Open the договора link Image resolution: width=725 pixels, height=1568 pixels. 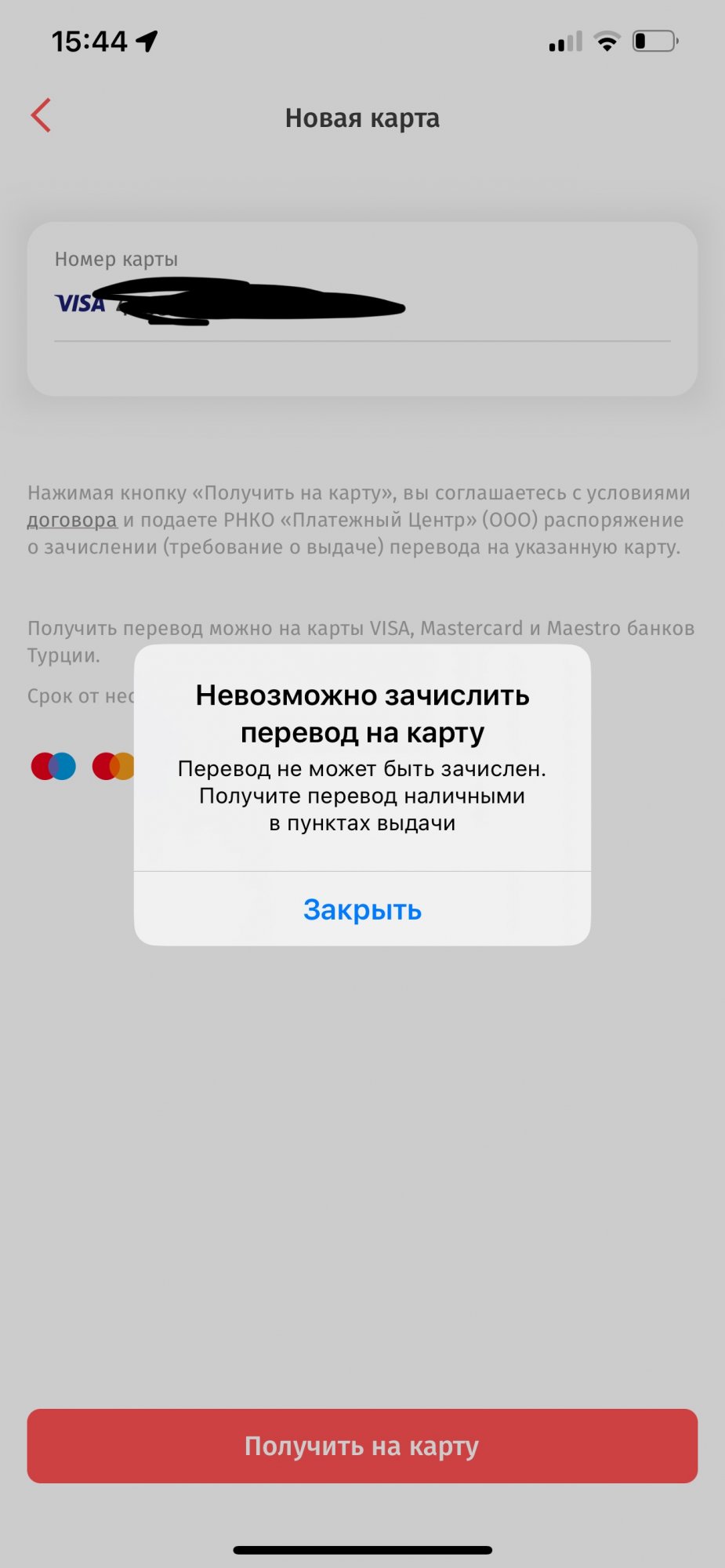point(72,520)
